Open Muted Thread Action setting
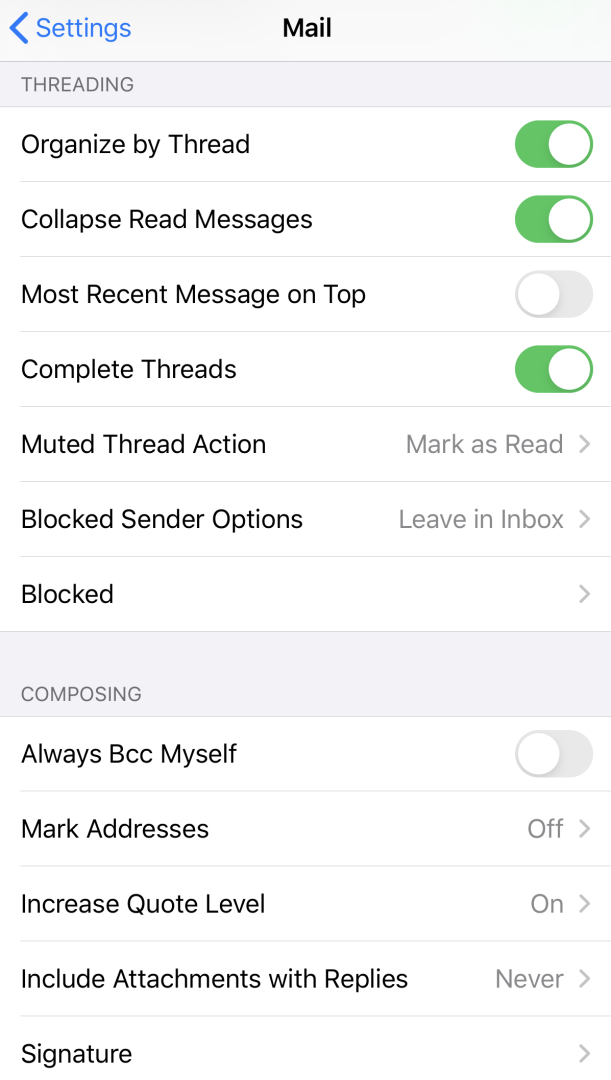Viewport: 611px width, 1080px height. tap(305, 444)
